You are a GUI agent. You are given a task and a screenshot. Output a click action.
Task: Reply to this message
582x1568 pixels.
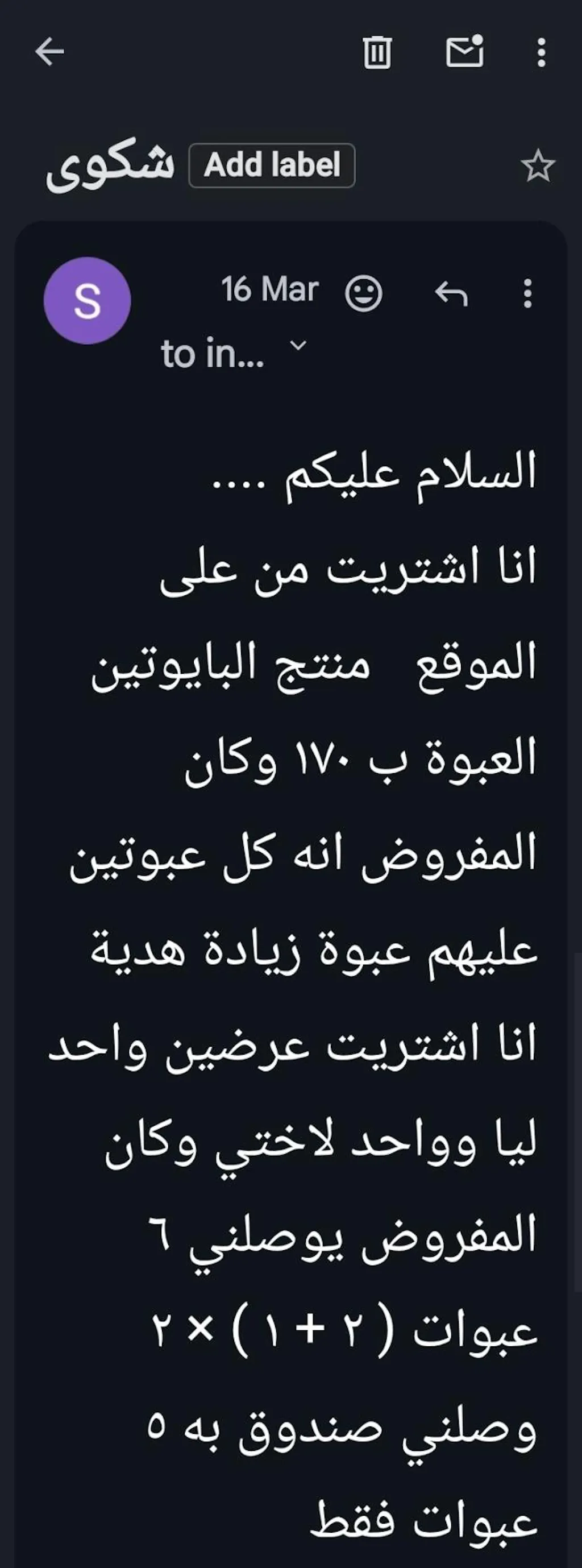pyautogui.click(x=451, y=294)
